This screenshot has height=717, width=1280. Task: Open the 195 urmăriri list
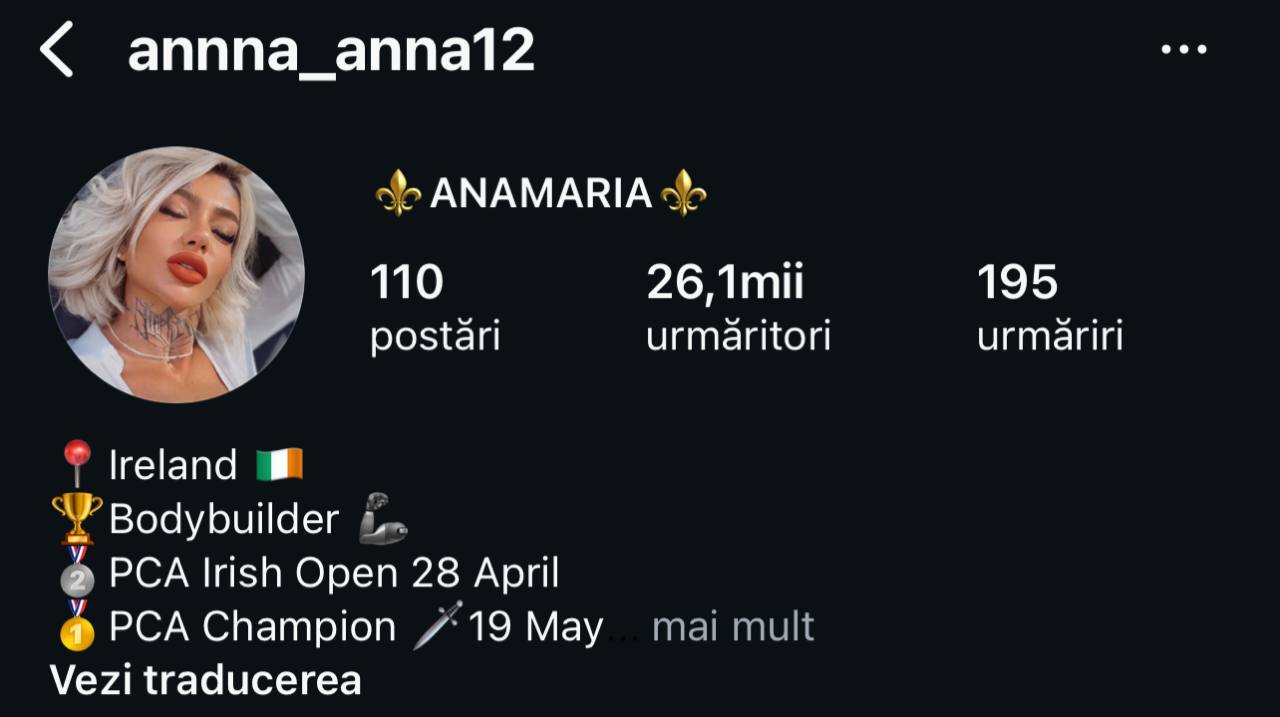[x=1049, y=309]
